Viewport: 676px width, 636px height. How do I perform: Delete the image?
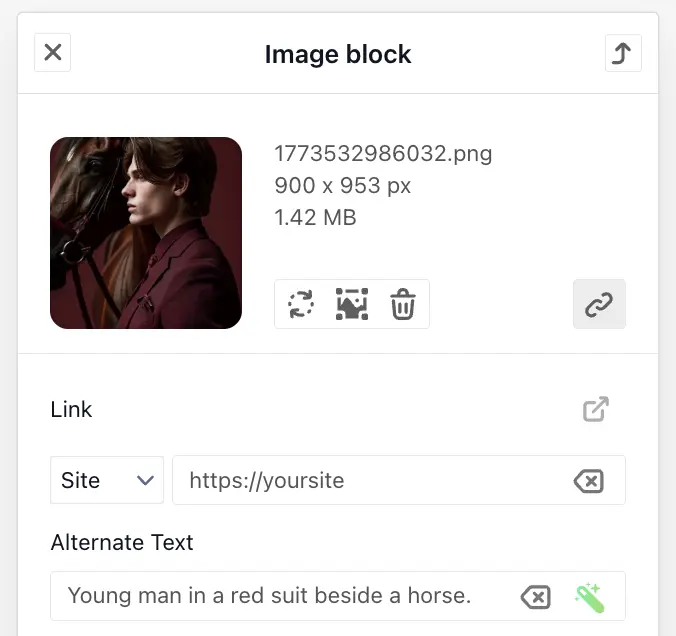(x=403, y=304)
